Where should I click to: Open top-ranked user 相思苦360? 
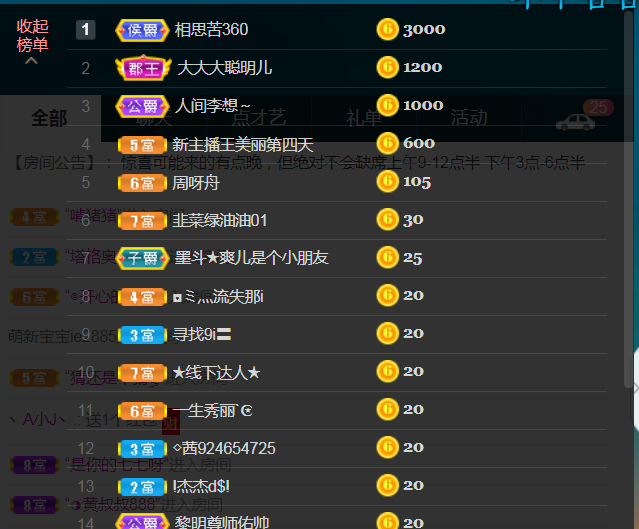coord(211,30)
